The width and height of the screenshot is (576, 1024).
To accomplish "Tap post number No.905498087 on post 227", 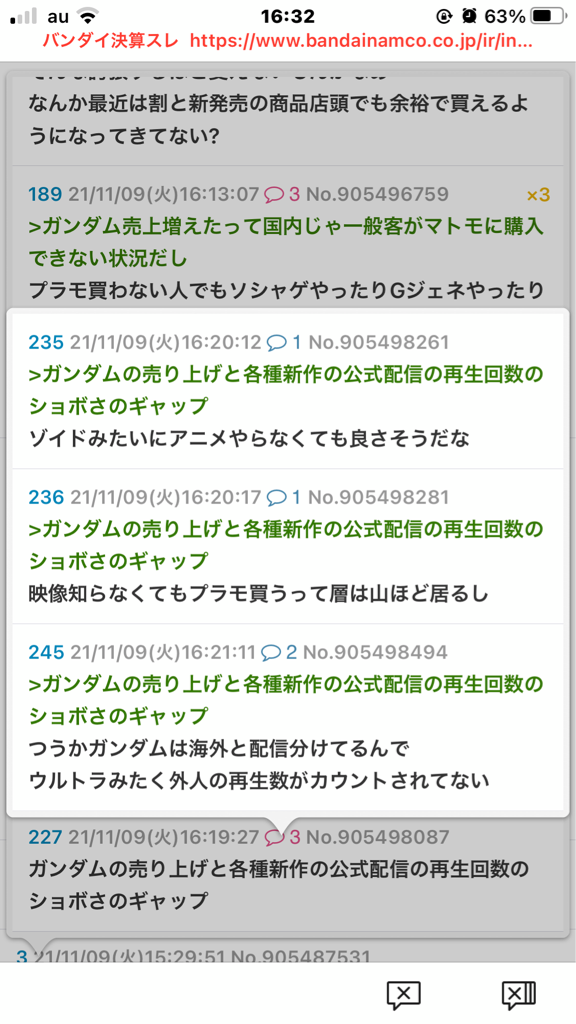I will [377, 837].
